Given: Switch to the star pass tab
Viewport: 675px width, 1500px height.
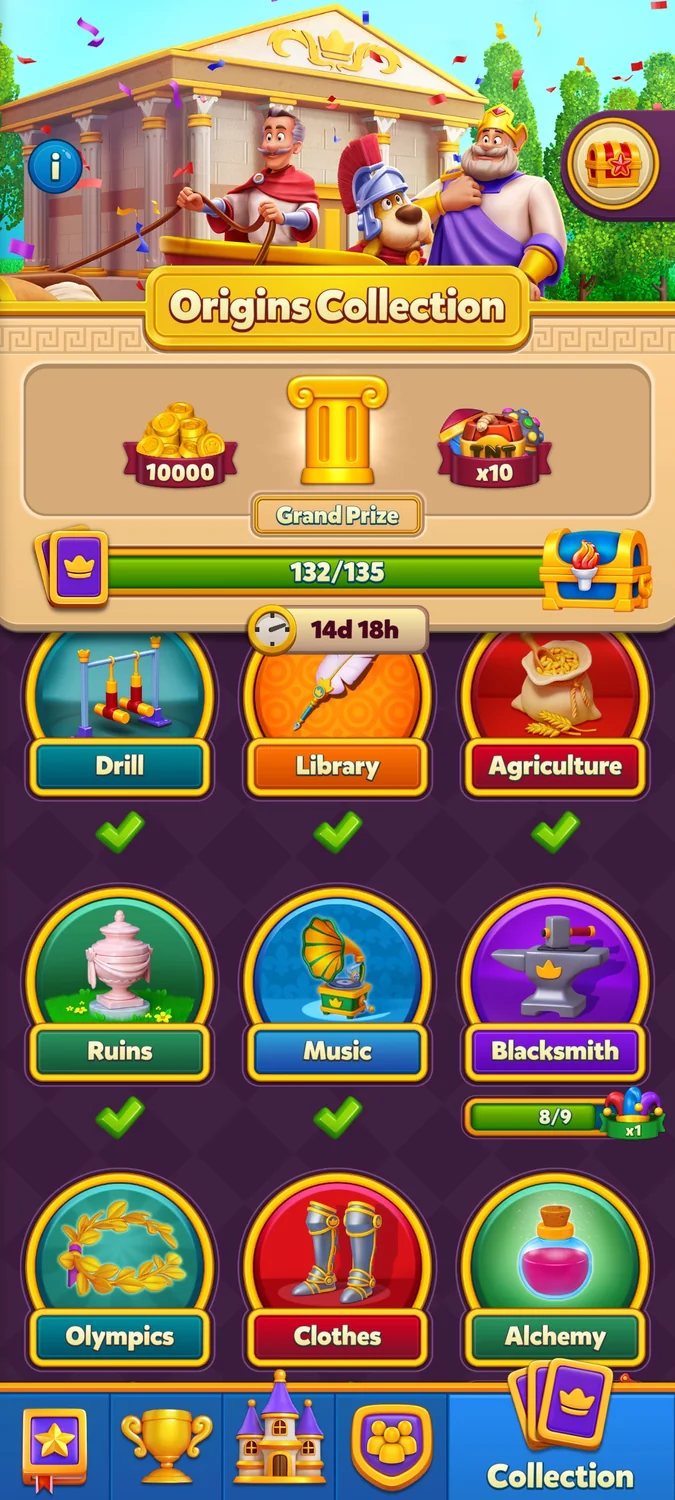Looking at the screenshot, I should coord(54,1445).
